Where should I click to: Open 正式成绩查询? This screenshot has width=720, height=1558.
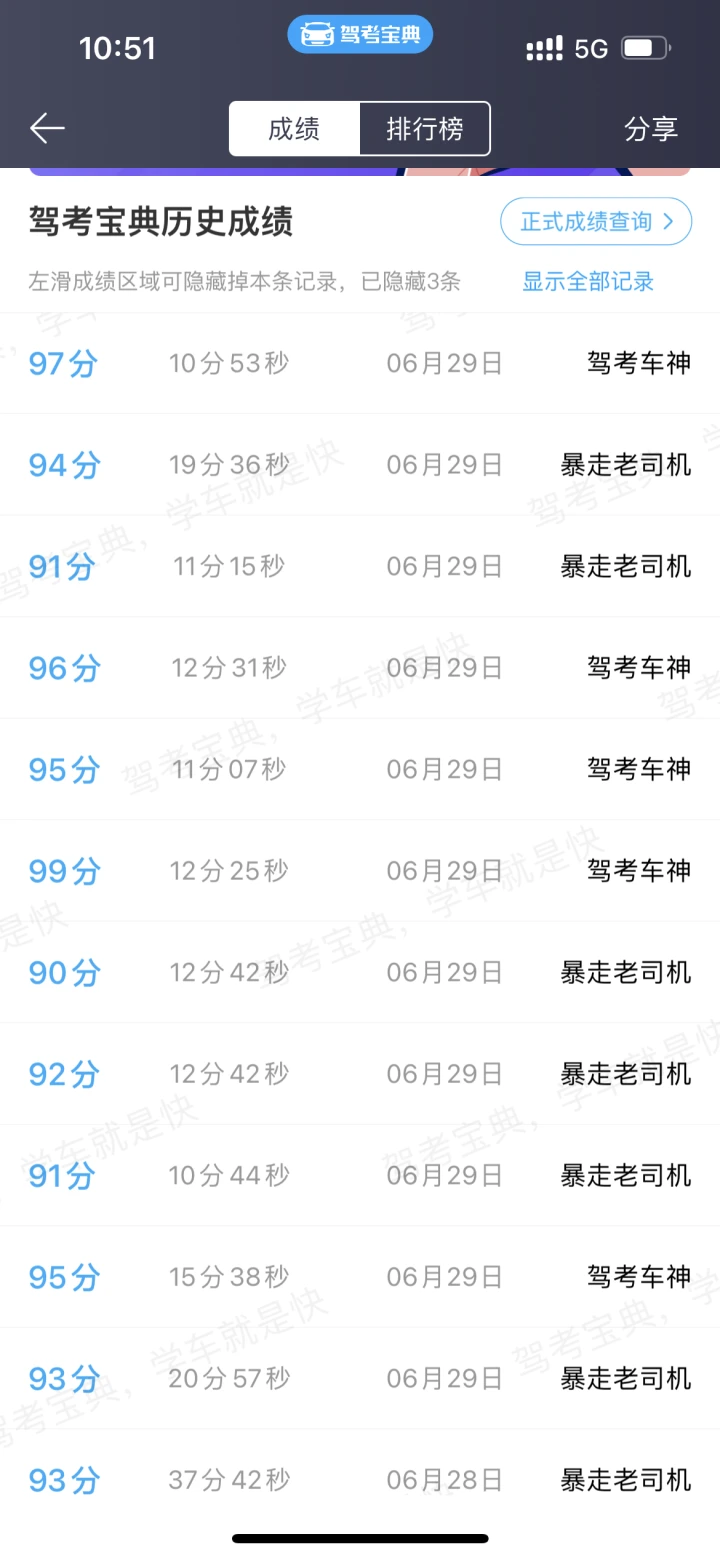coord(596,222)
